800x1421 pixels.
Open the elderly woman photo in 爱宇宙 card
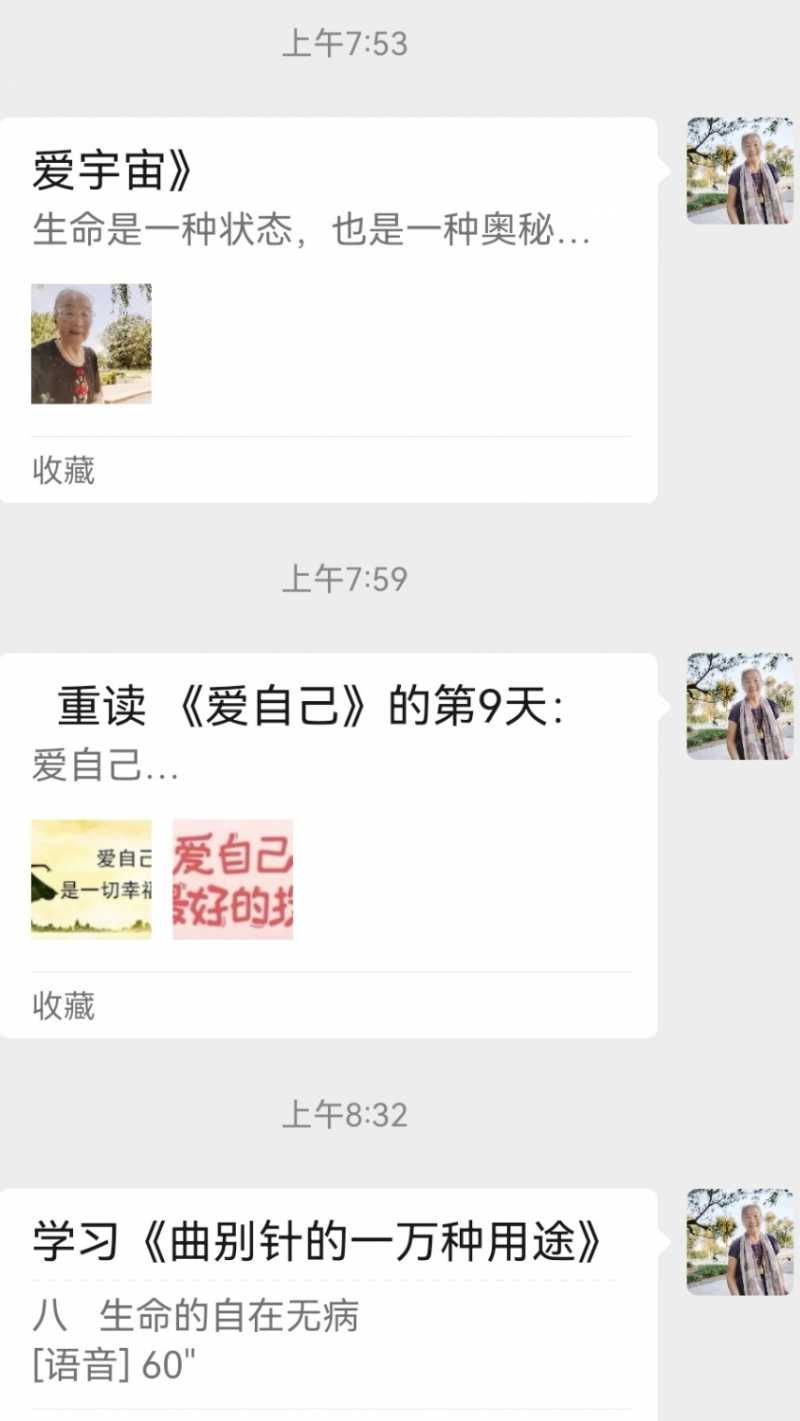point(91,345)
